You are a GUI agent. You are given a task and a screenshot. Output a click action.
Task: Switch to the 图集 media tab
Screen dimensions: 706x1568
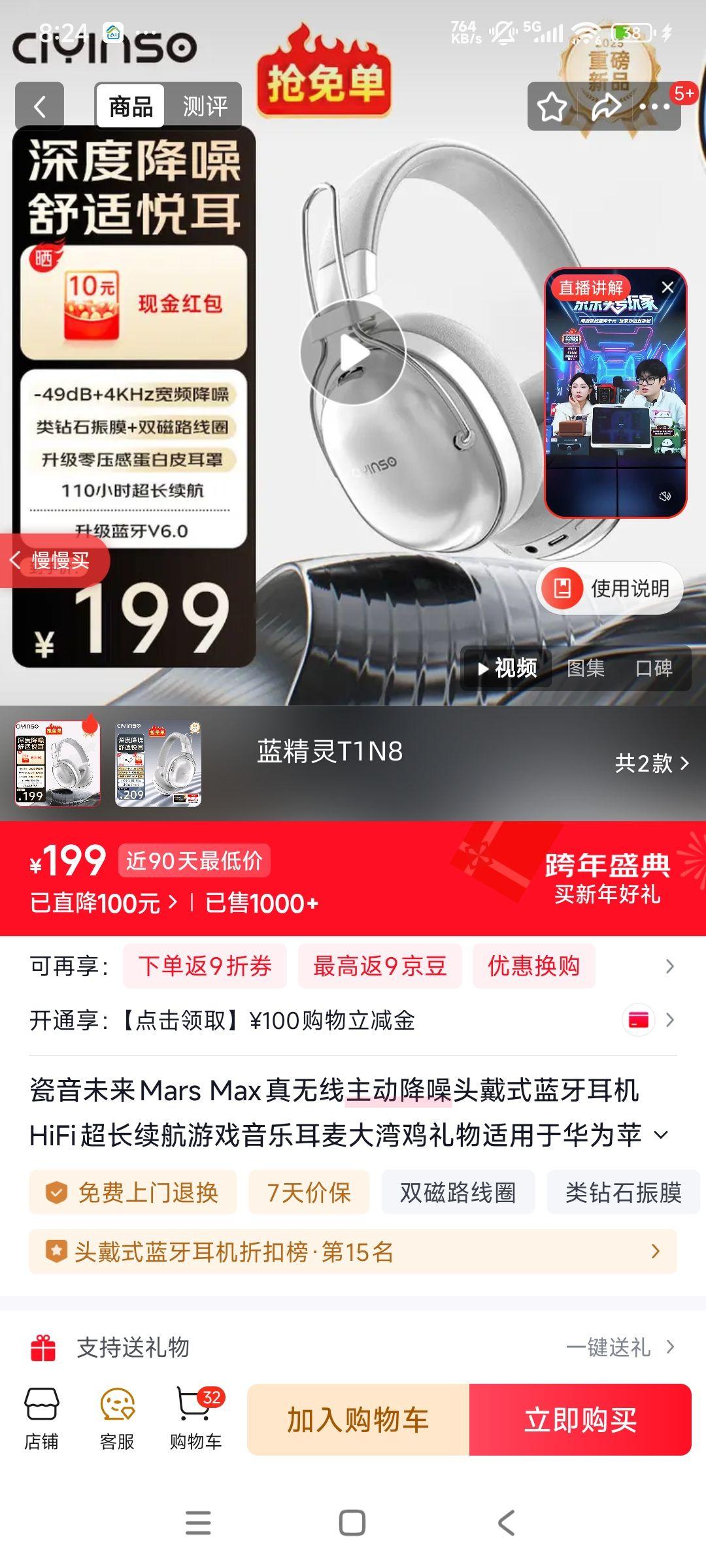[x=588, y=669]
